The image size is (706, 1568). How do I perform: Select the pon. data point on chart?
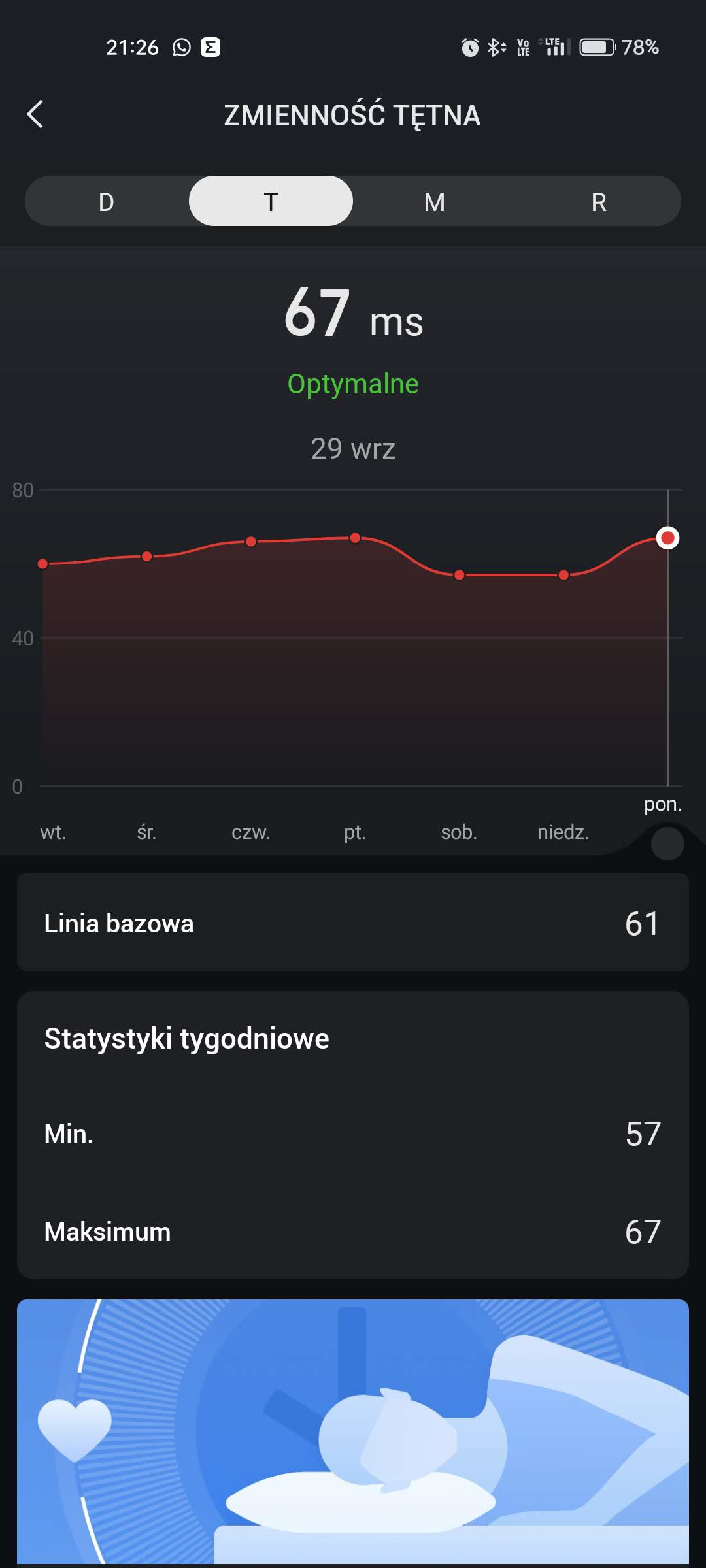667,538
